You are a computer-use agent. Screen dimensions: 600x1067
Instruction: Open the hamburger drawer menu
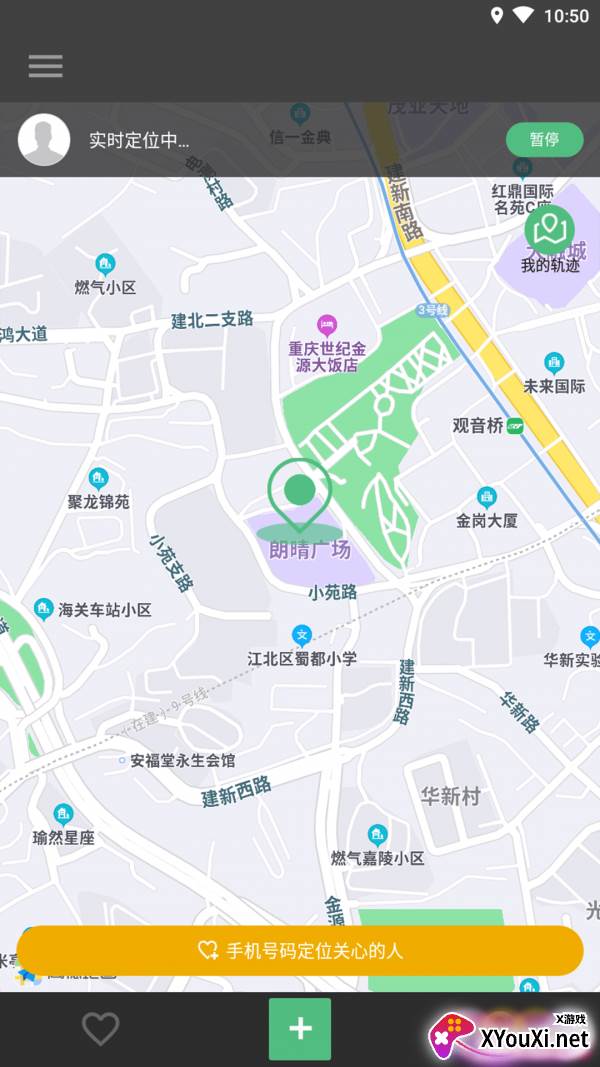coord(45,66)
